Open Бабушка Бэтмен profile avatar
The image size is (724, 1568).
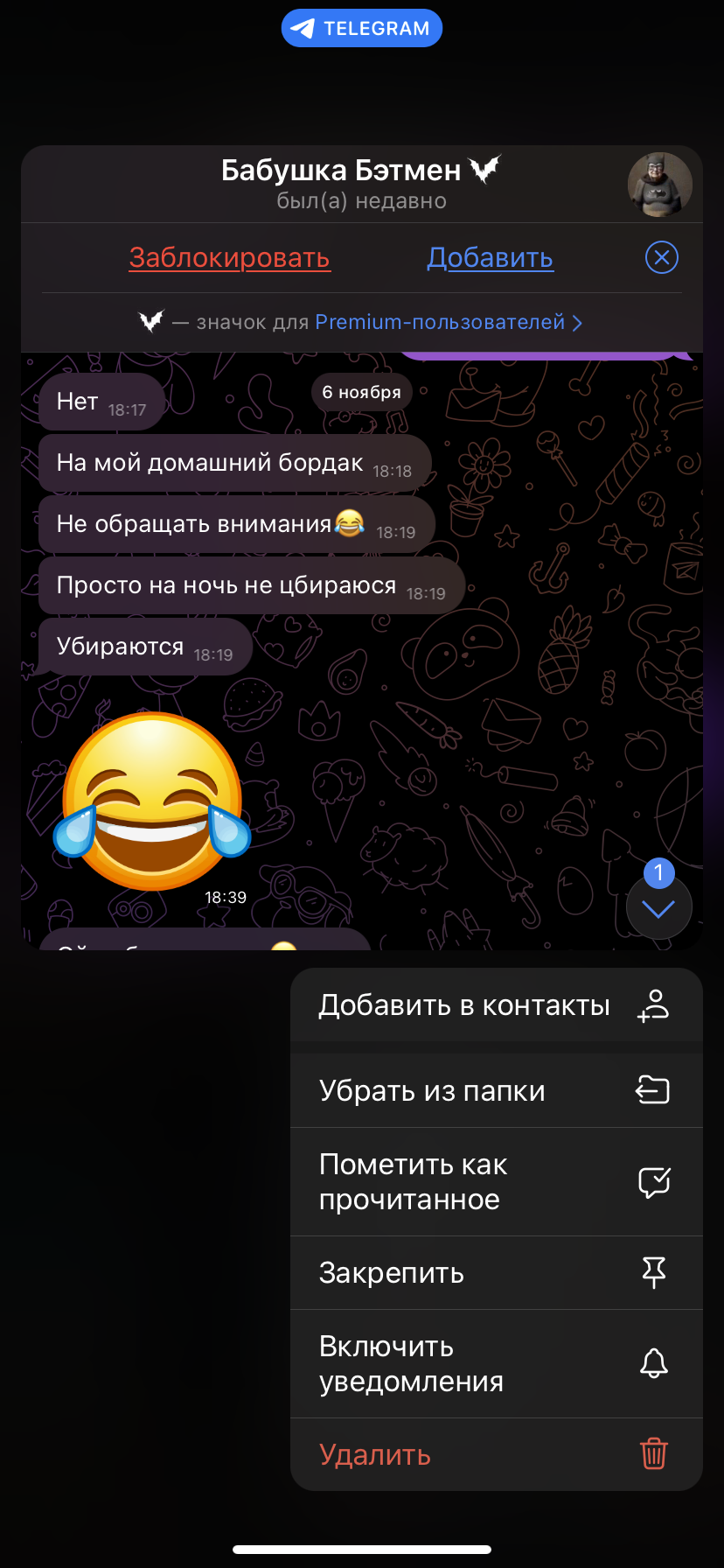(x=660, y=185)
